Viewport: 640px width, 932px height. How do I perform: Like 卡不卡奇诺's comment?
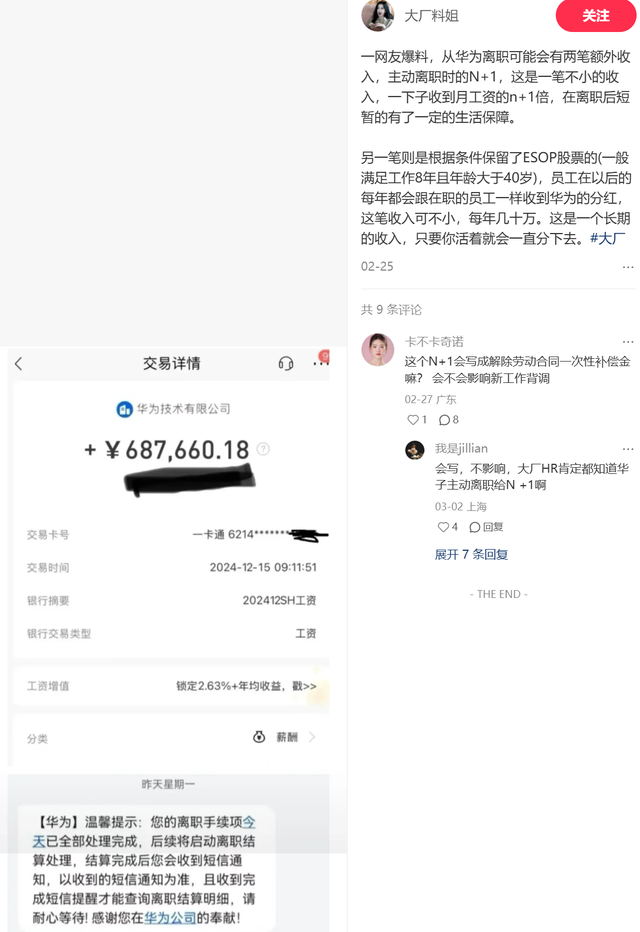[x=417, y=420]
